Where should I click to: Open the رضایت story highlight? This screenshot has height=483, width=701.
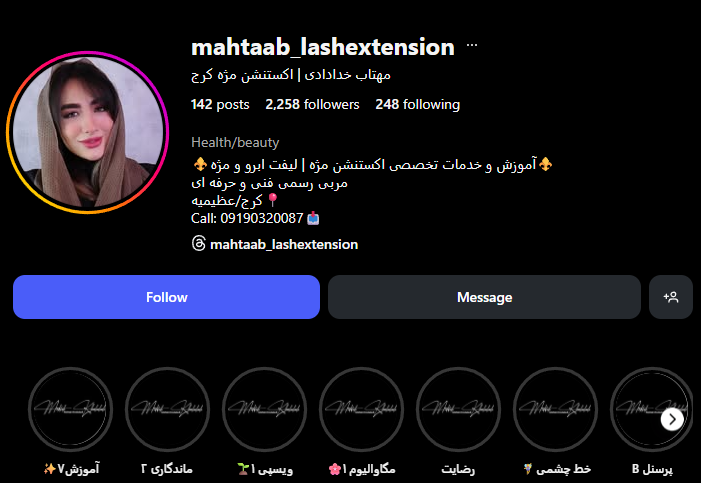pyautogui.click(x=457, y=409)
